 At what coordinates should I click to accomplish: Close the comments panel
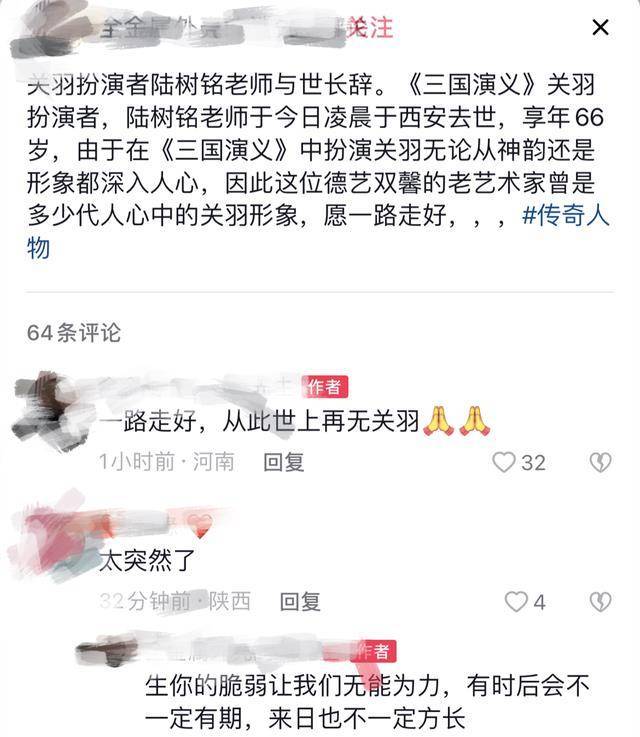pyautogui.click(x=600, y=28)
